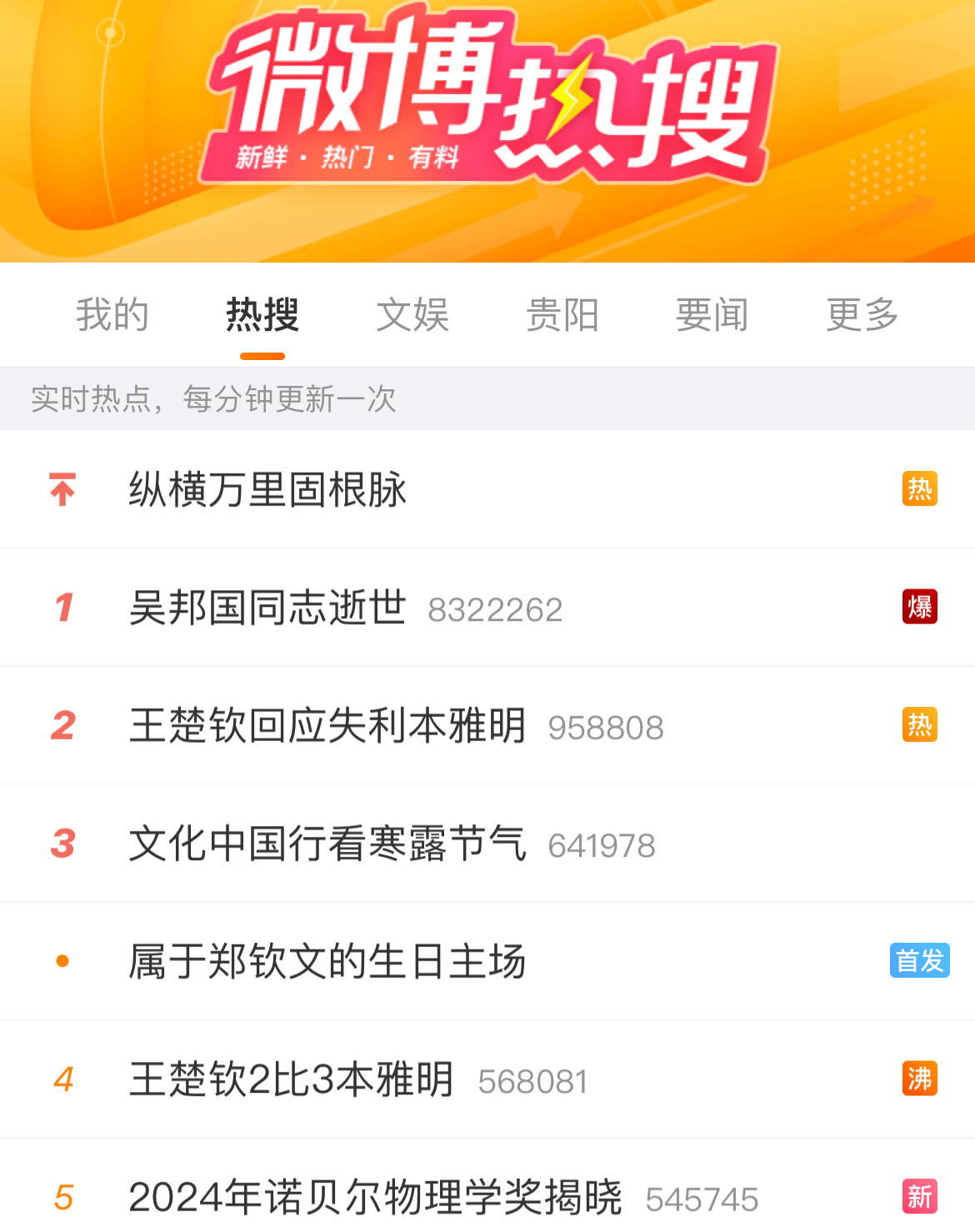Open pinned topic 纵横万里固根脉
975x1232 pixels.
point(268,489)
